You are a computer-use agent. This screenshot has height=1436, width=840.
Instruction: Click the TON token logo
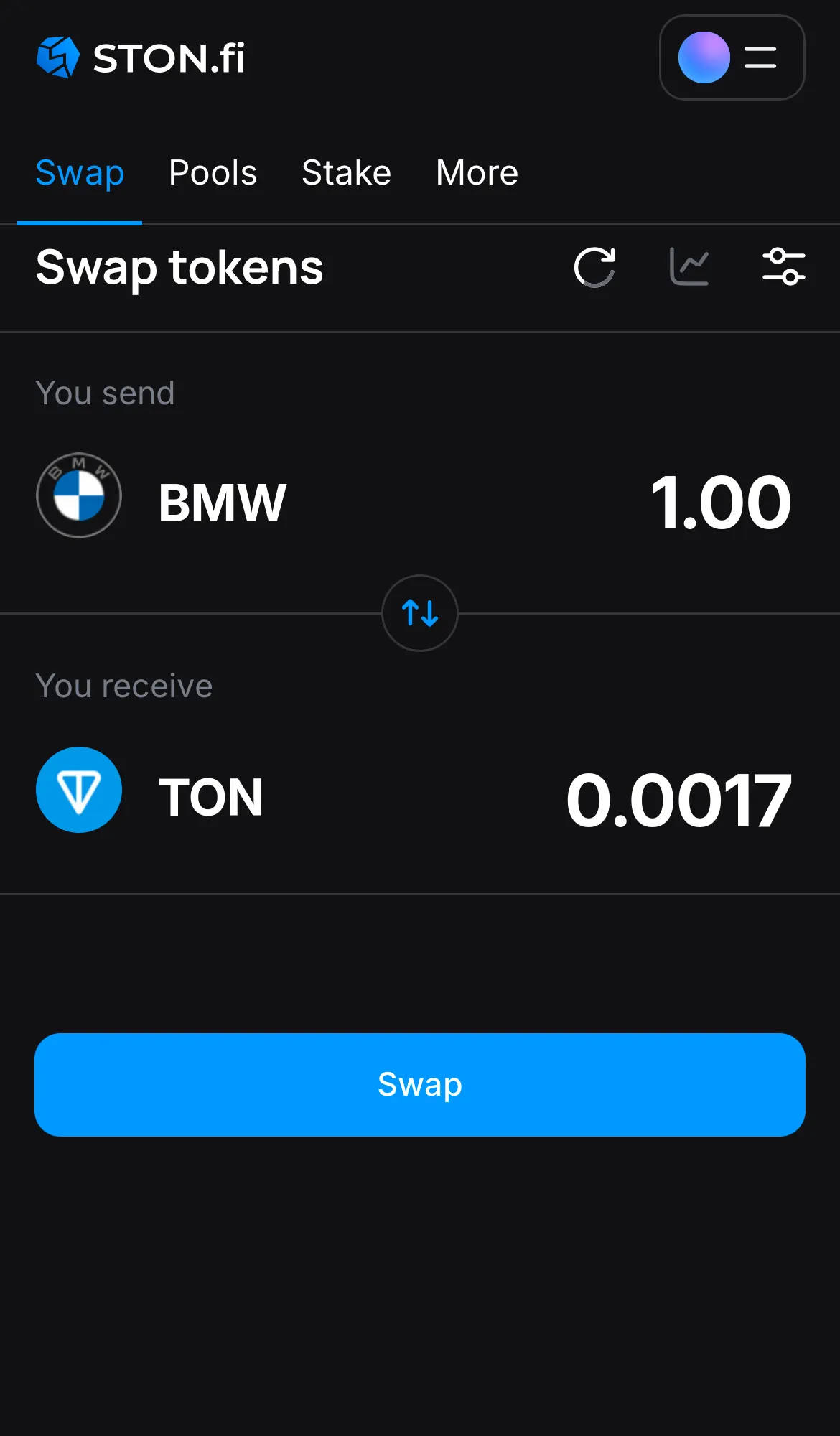click(x=79, y=790)
